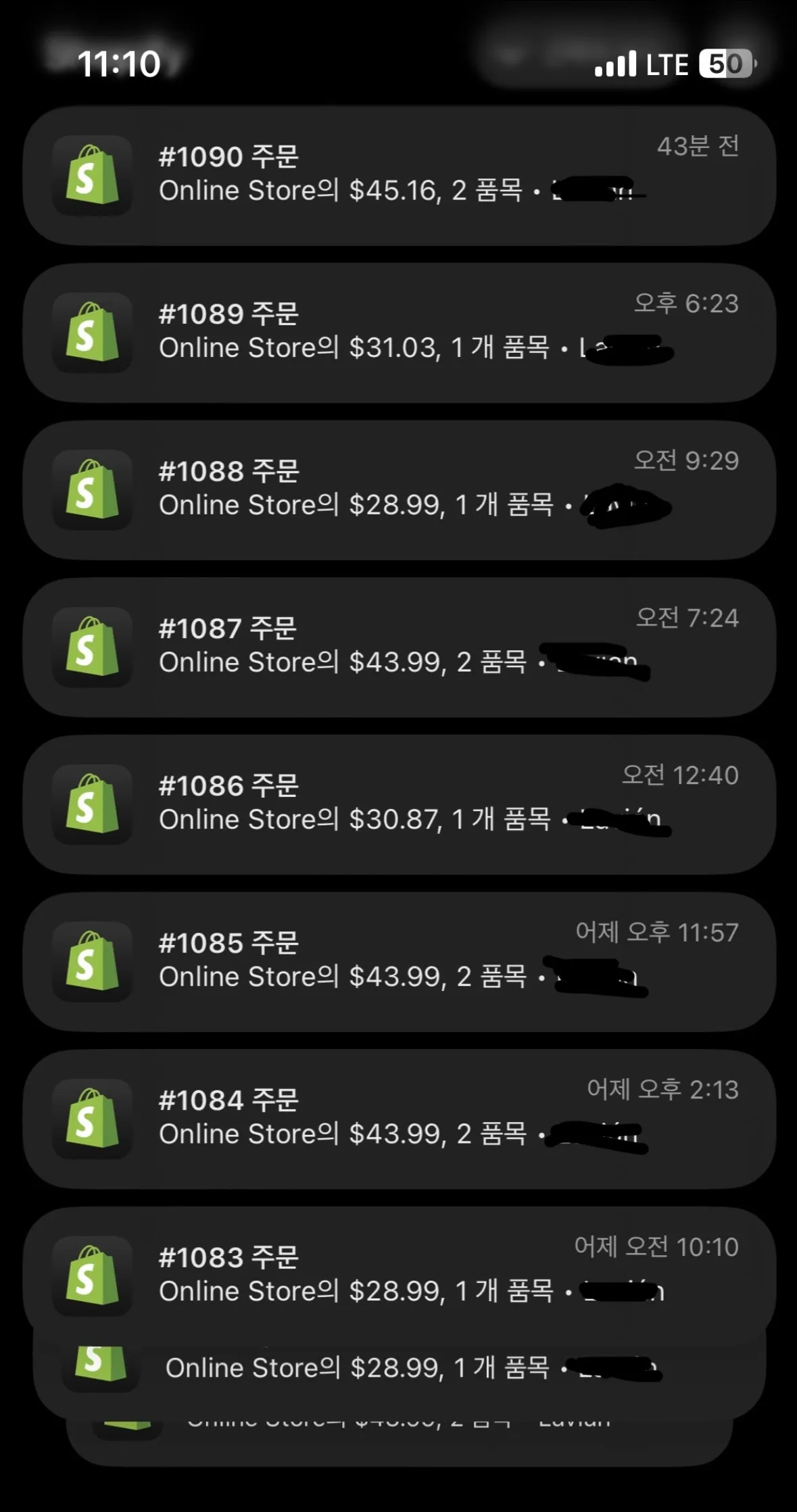Tap the Shopify bag icon on order #1087
The image size is (797, 1512).
pos(93,645)
